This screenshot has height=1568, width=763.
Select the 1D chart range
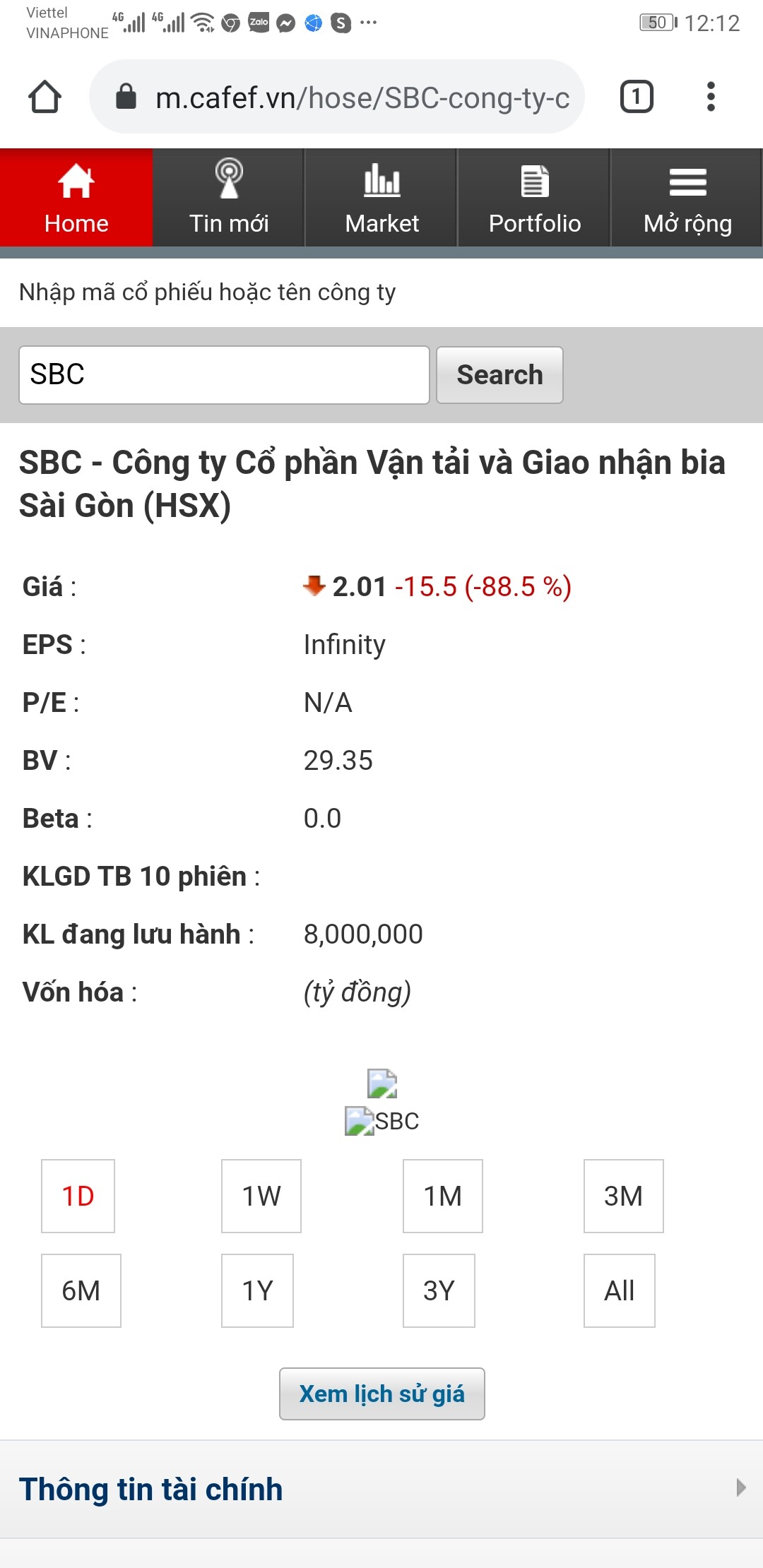[x=78, y=1196]
